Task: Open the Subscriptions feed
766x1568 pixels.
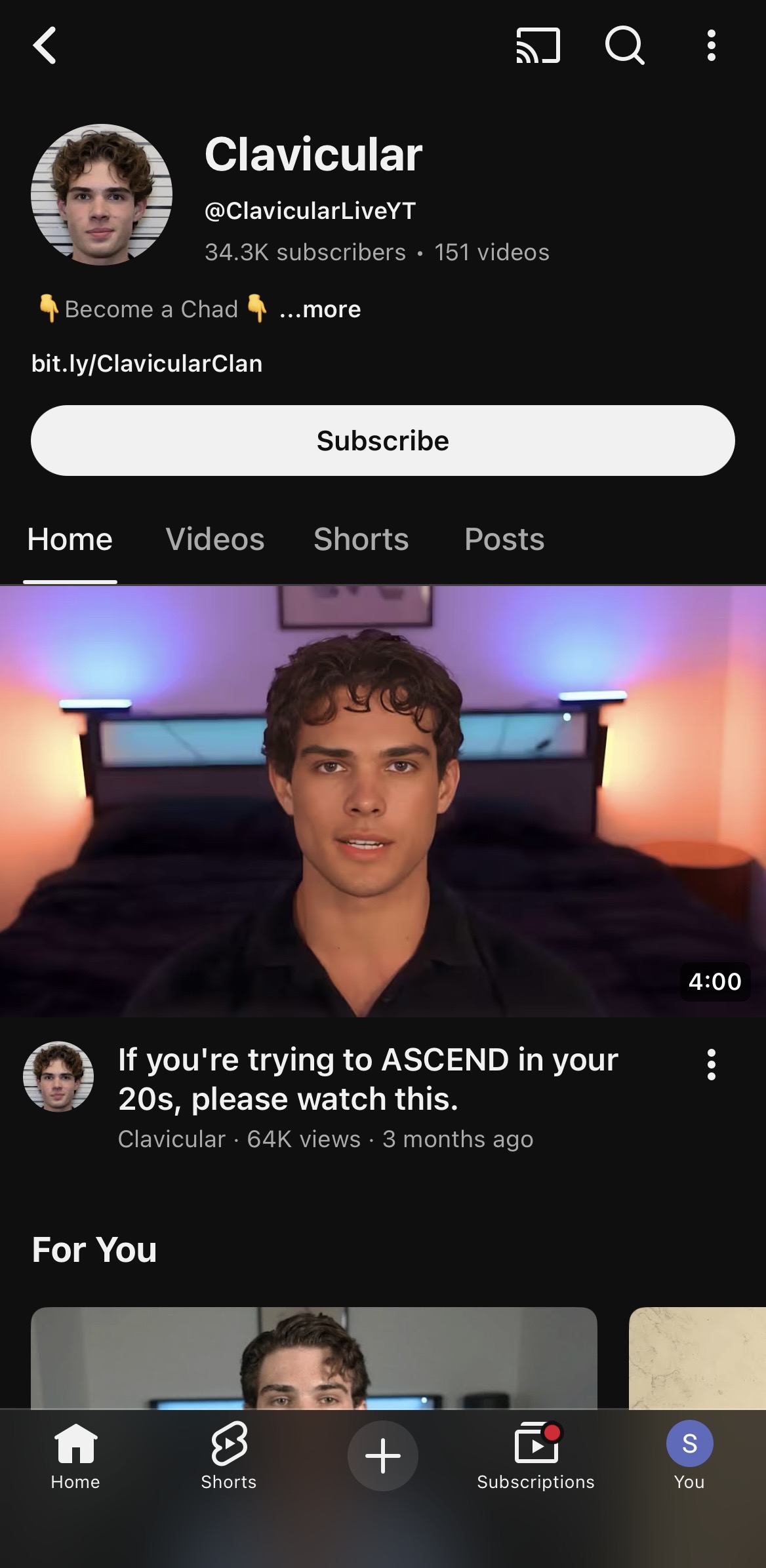Action: (x=536, y=1455)
